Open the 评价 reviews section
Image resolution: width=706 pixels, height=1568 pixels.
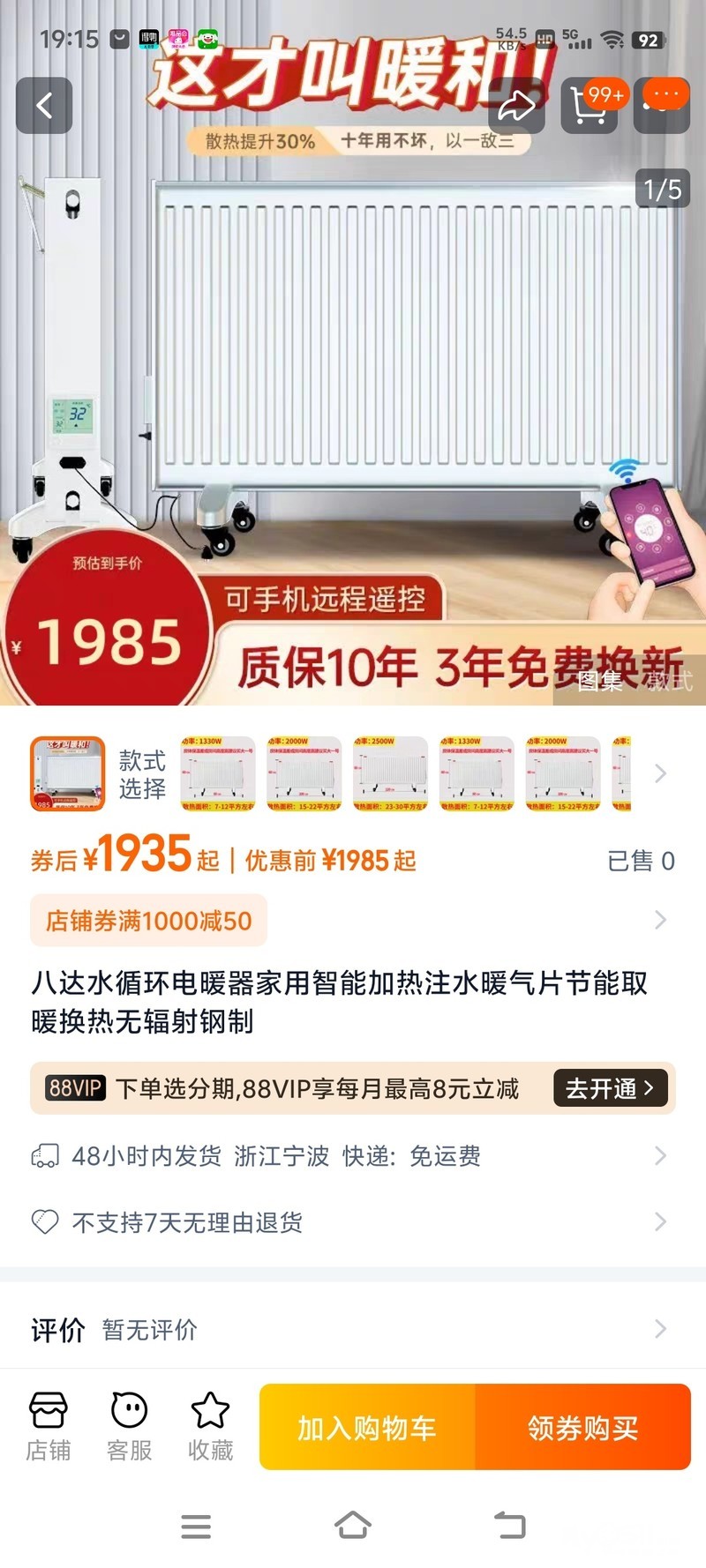[x=353, y=1329]
